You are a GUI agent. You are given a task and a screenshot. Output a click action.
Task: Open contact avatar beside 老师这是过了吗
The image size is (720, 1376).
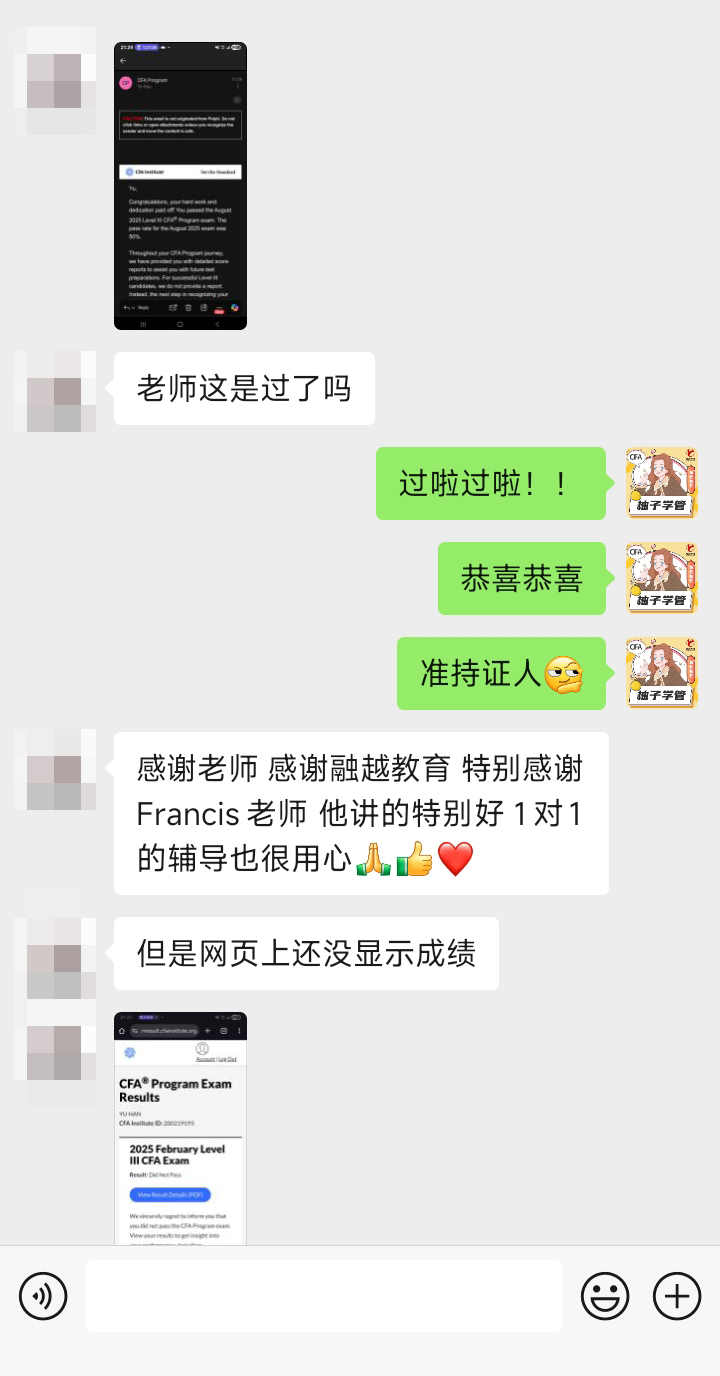pyautogui.click(x=55, y=391)
